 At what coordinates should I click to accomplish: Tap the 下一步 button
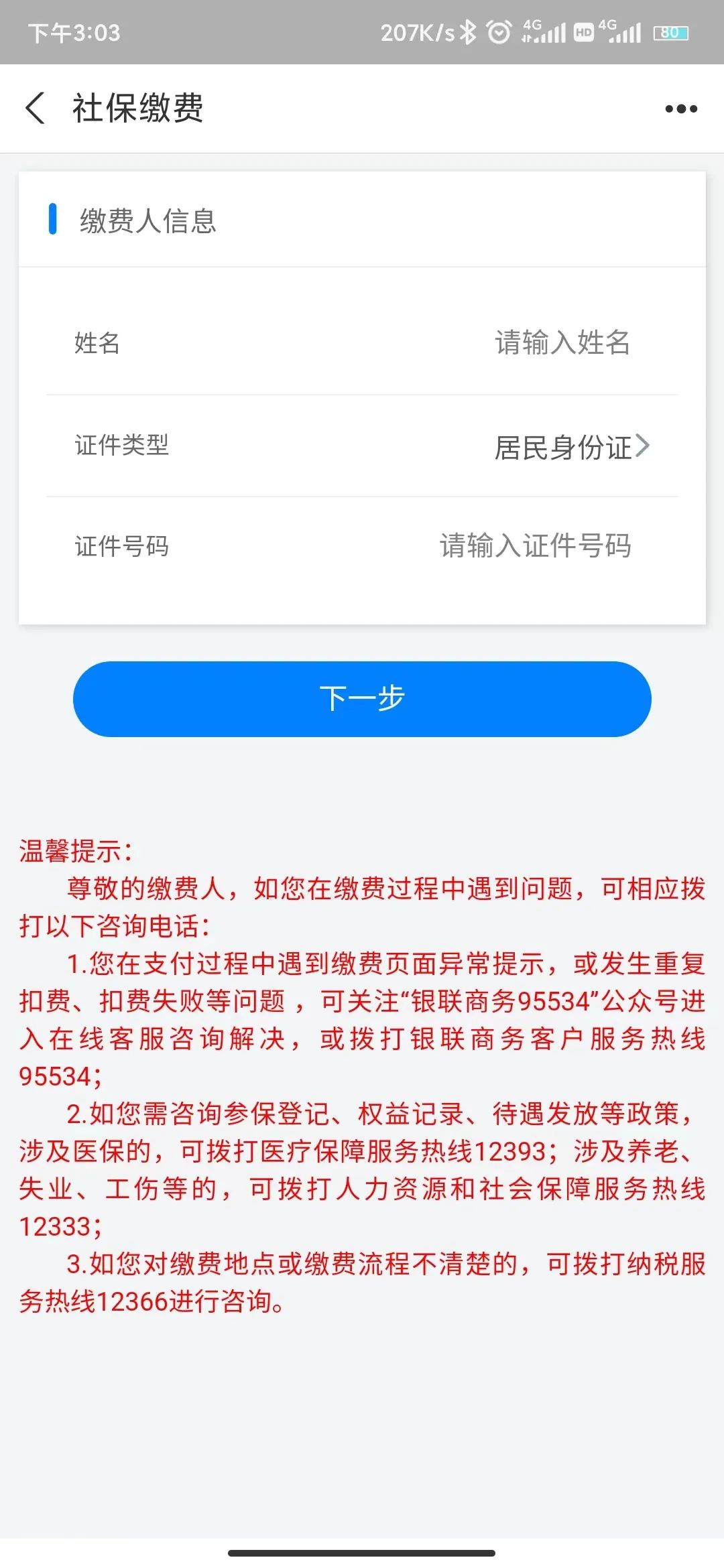click(362, 699)
